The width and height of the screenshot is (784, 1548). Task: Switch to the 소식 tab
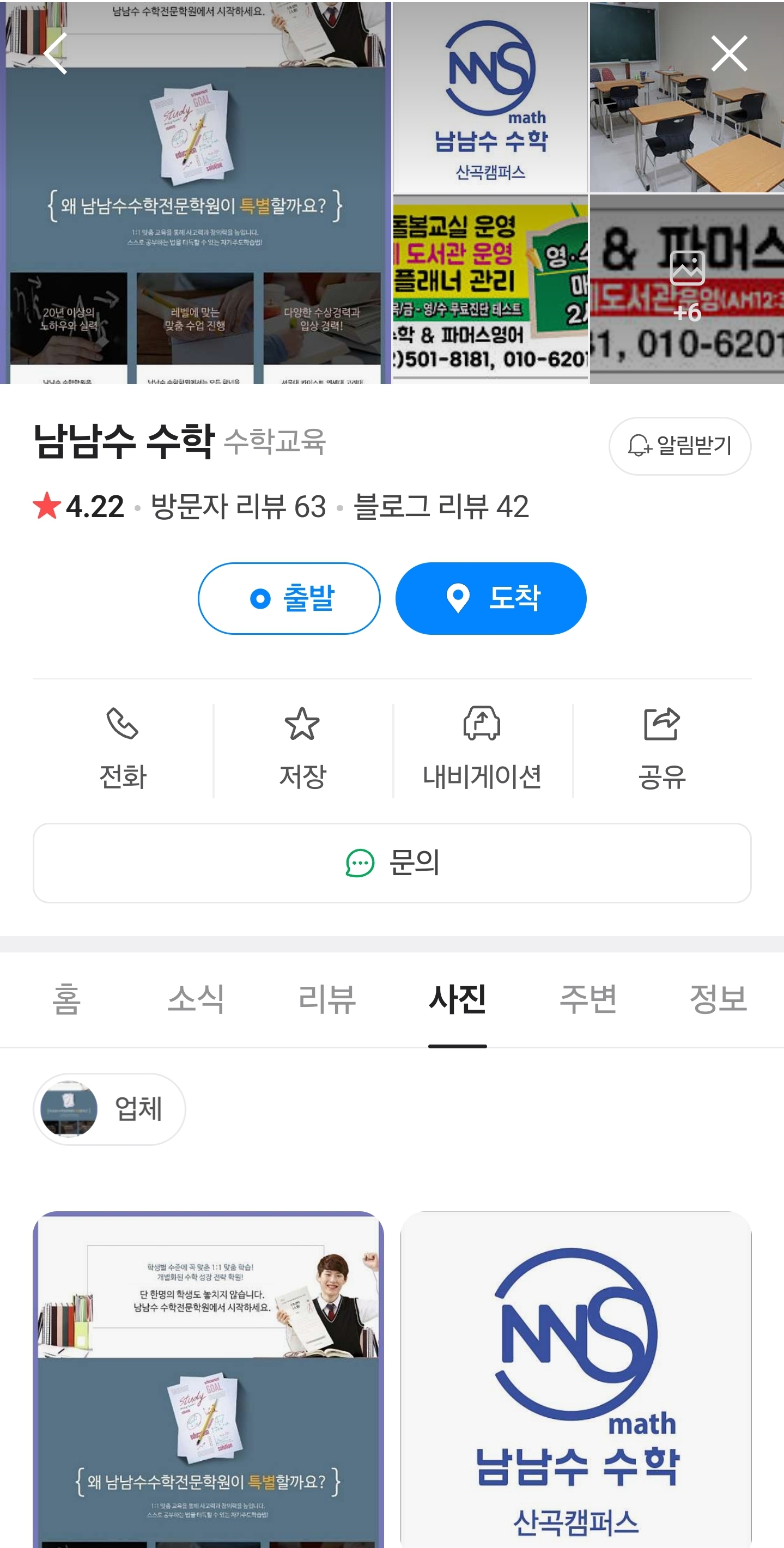(x=196, y=999)
